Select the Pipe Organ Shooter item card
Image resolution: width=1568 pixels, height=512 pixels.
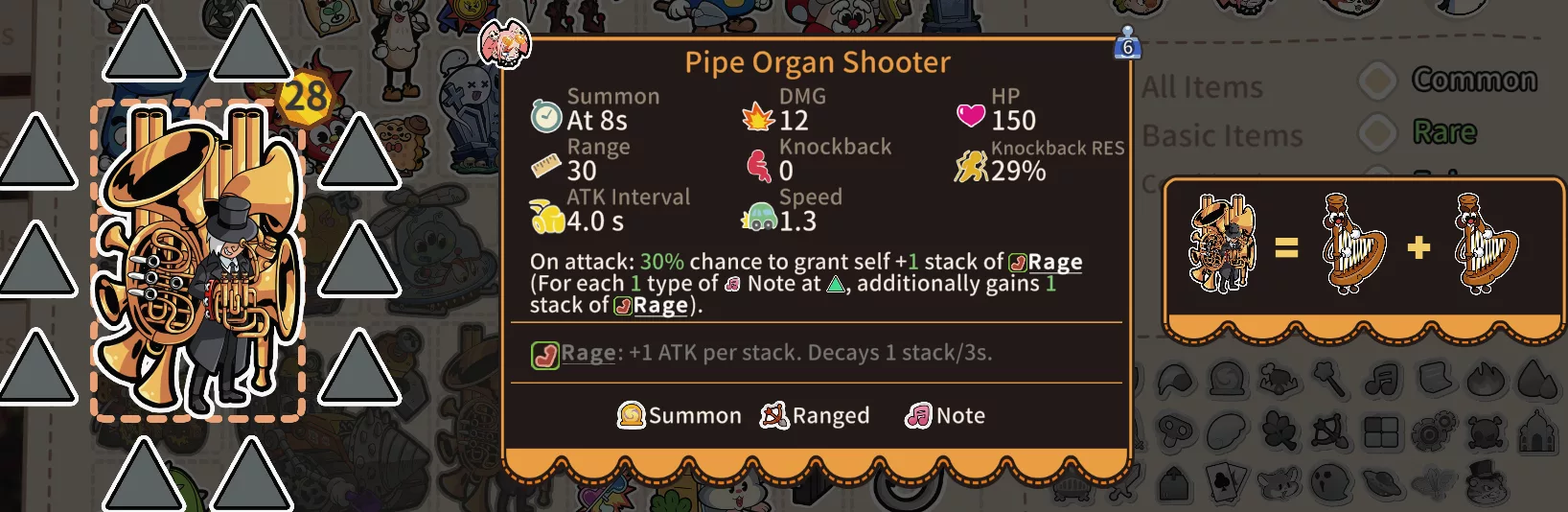click(x=198, y=261)
